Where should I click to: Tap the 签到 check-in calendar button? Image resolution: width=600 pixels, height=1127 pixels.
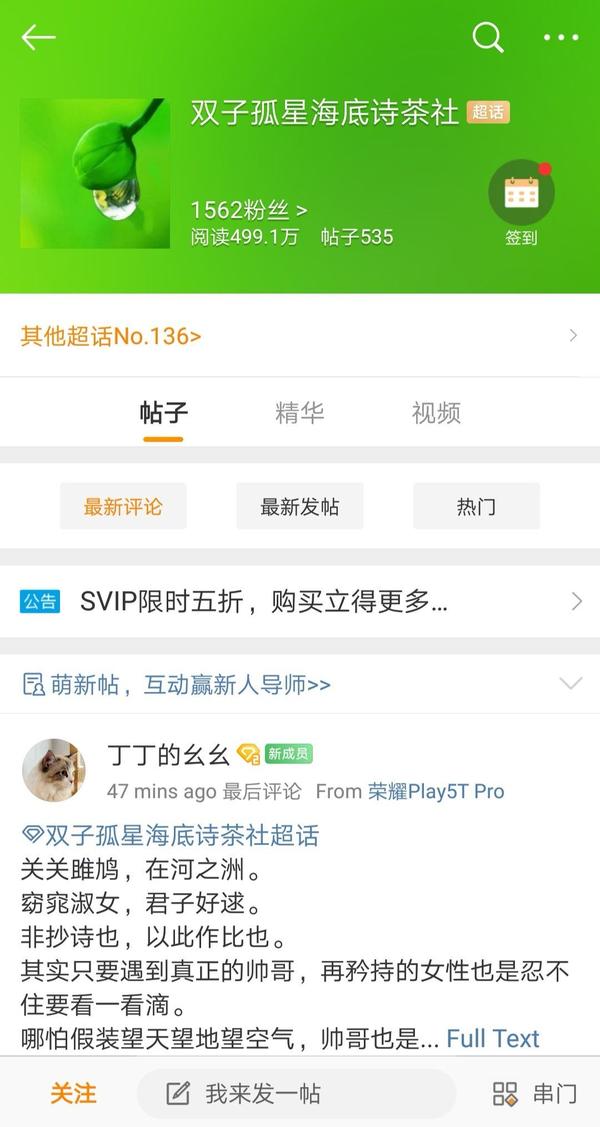pos(521,203)
